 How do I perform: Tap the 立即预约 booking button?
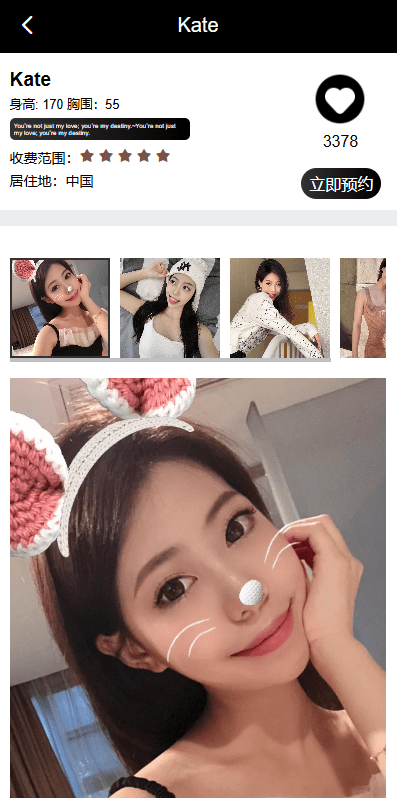(341, 183)
